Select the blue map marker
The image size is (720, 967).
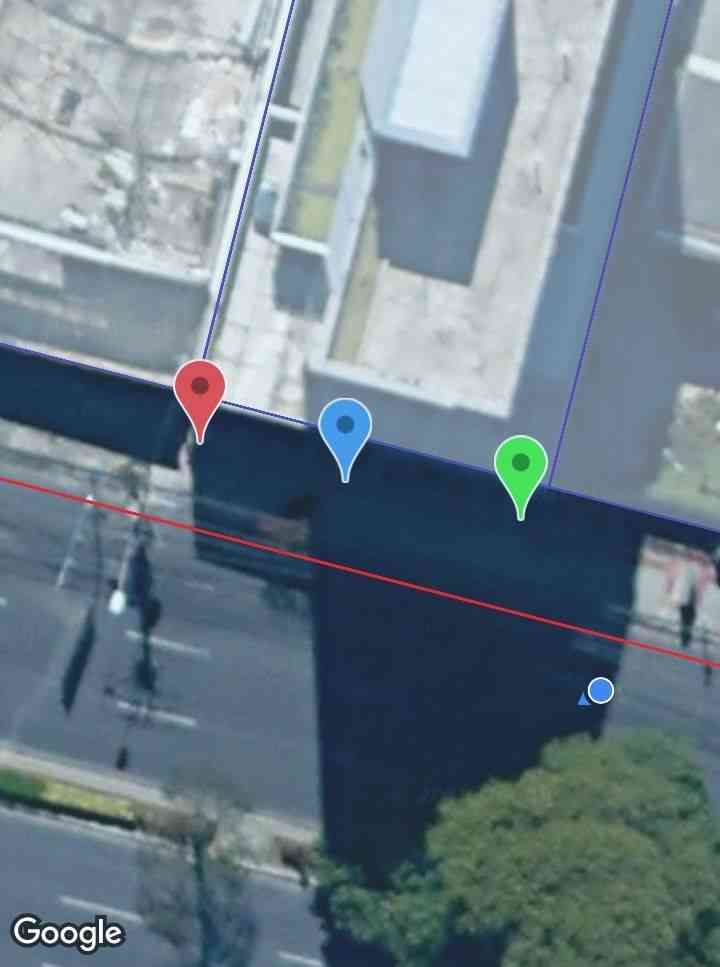345,428
